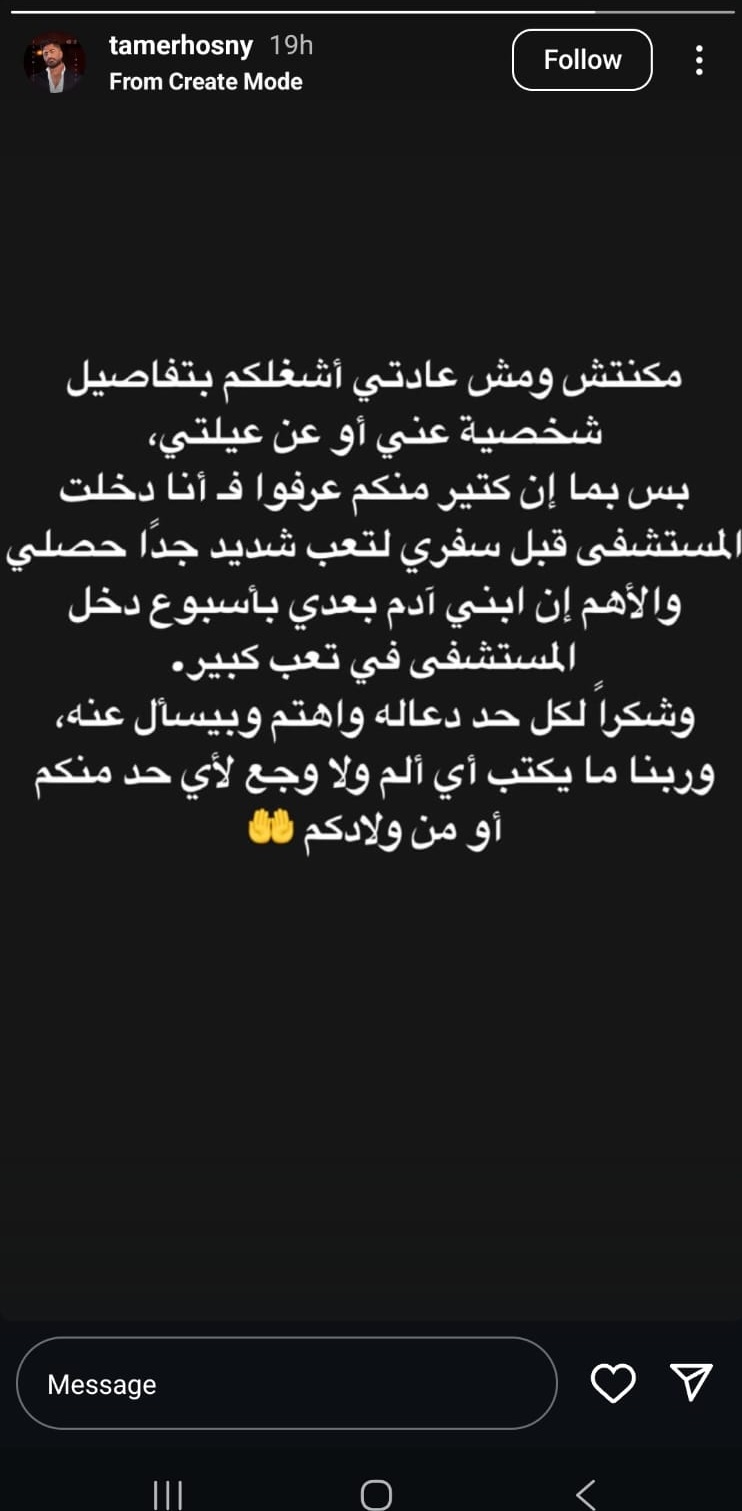The image size is (742, 1511).
Task: Share the story via paper plane icon
Action: [x=691, y=1381]
